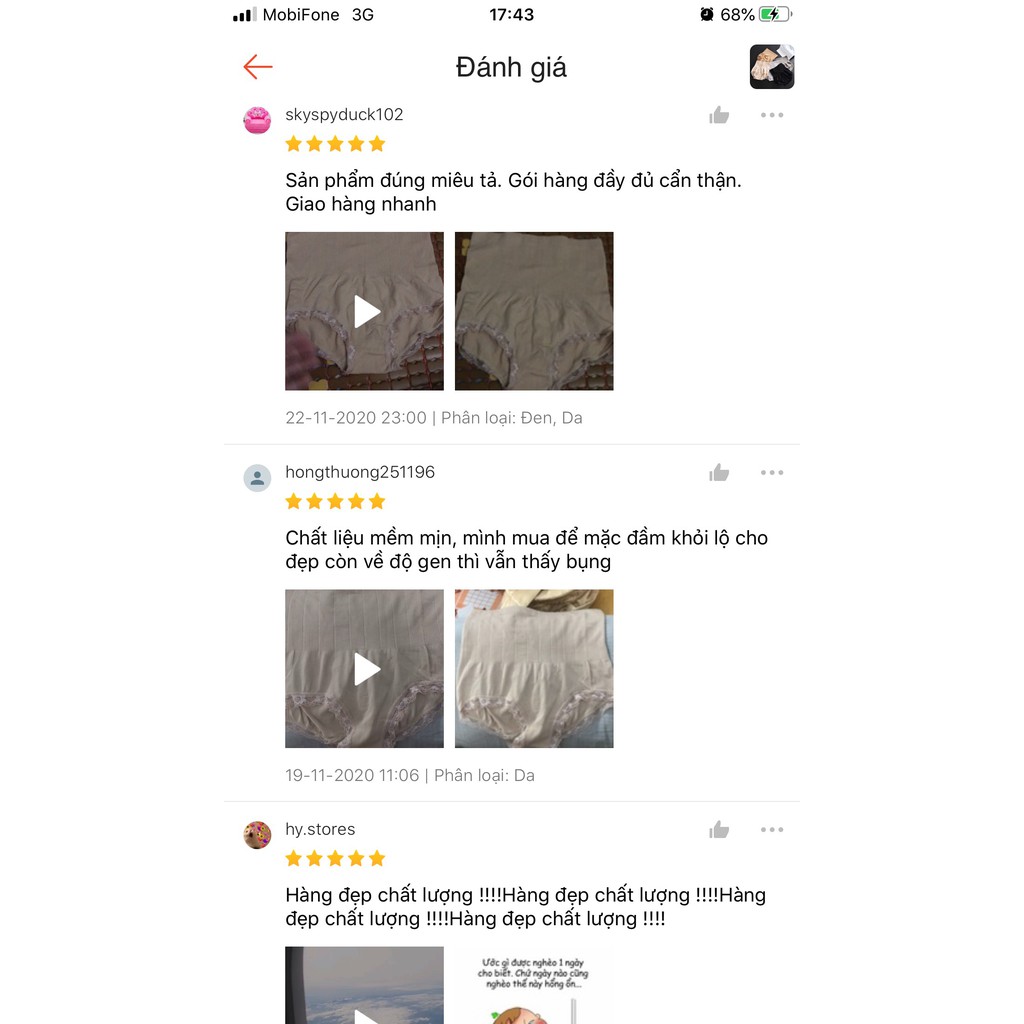Play the video in skyspyduck102's review
Image resolution: width=1024 pixels, height=1024 pixels.
(x=365, y=311)
